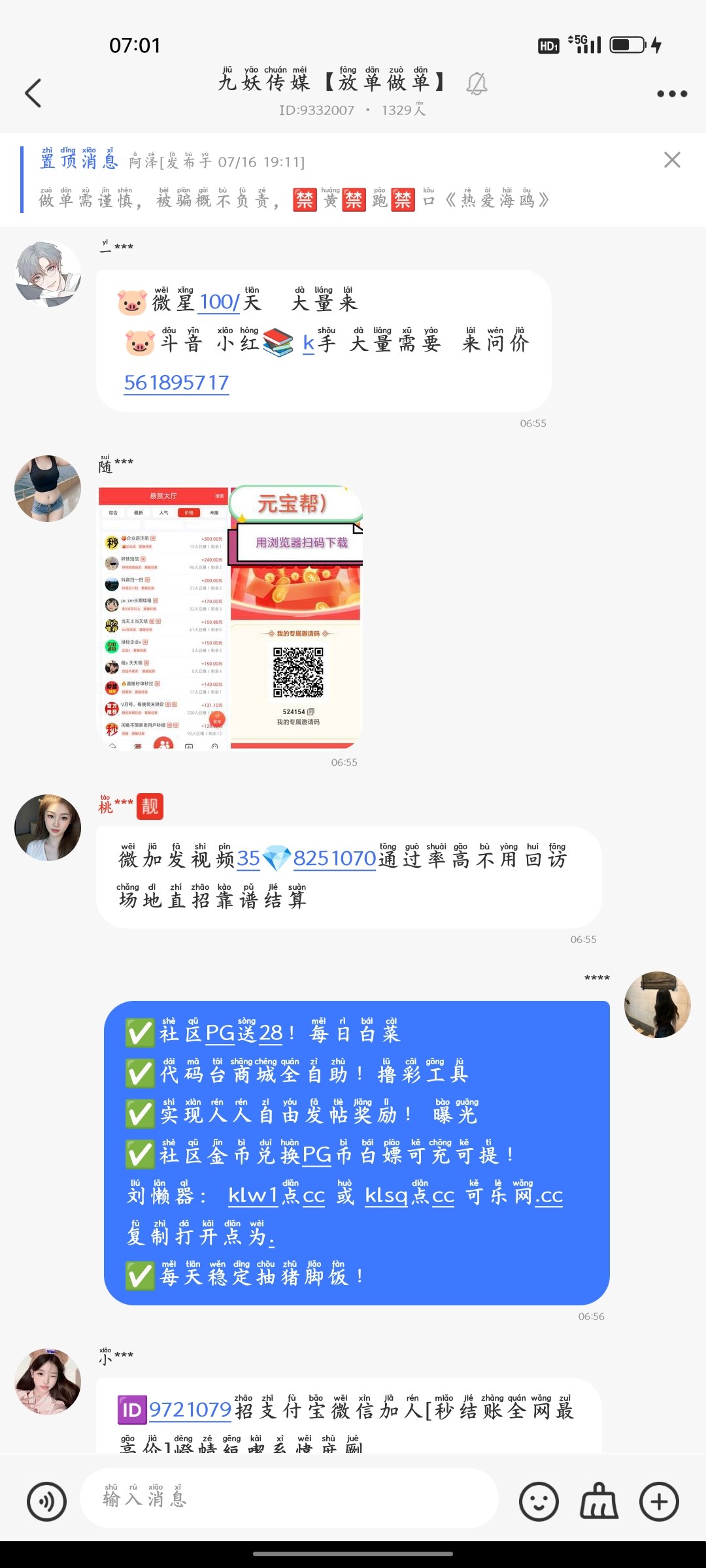The height and width of the screenshot is (1568, 706).
Task: Tap the red 靓 badge next to 桃***
Action: coord(149,808)
